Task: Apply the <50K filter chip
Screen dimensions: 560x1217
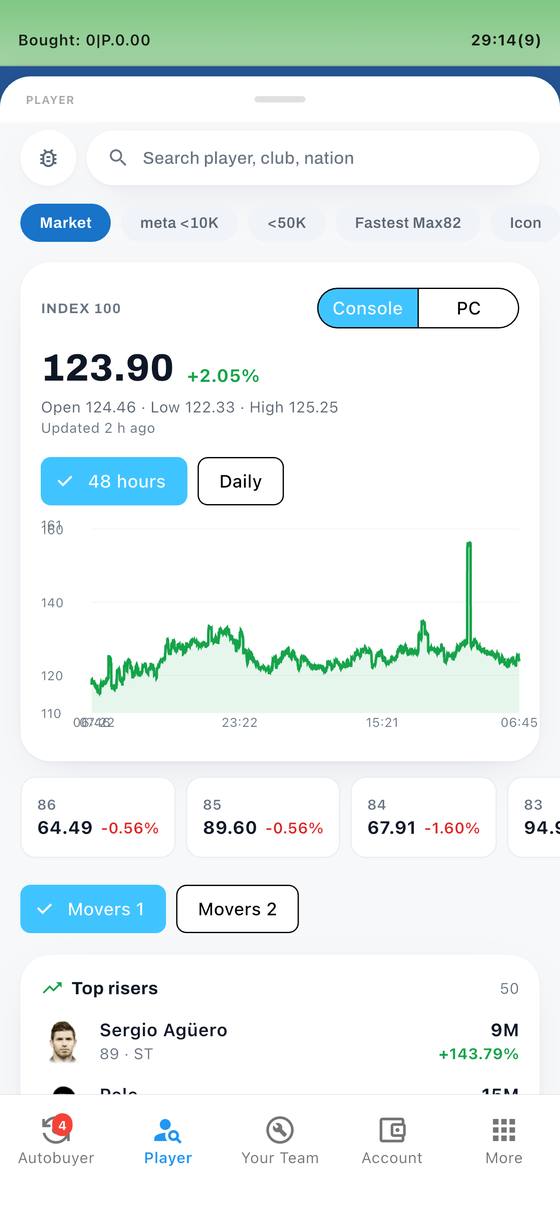Action: (287, 223)
